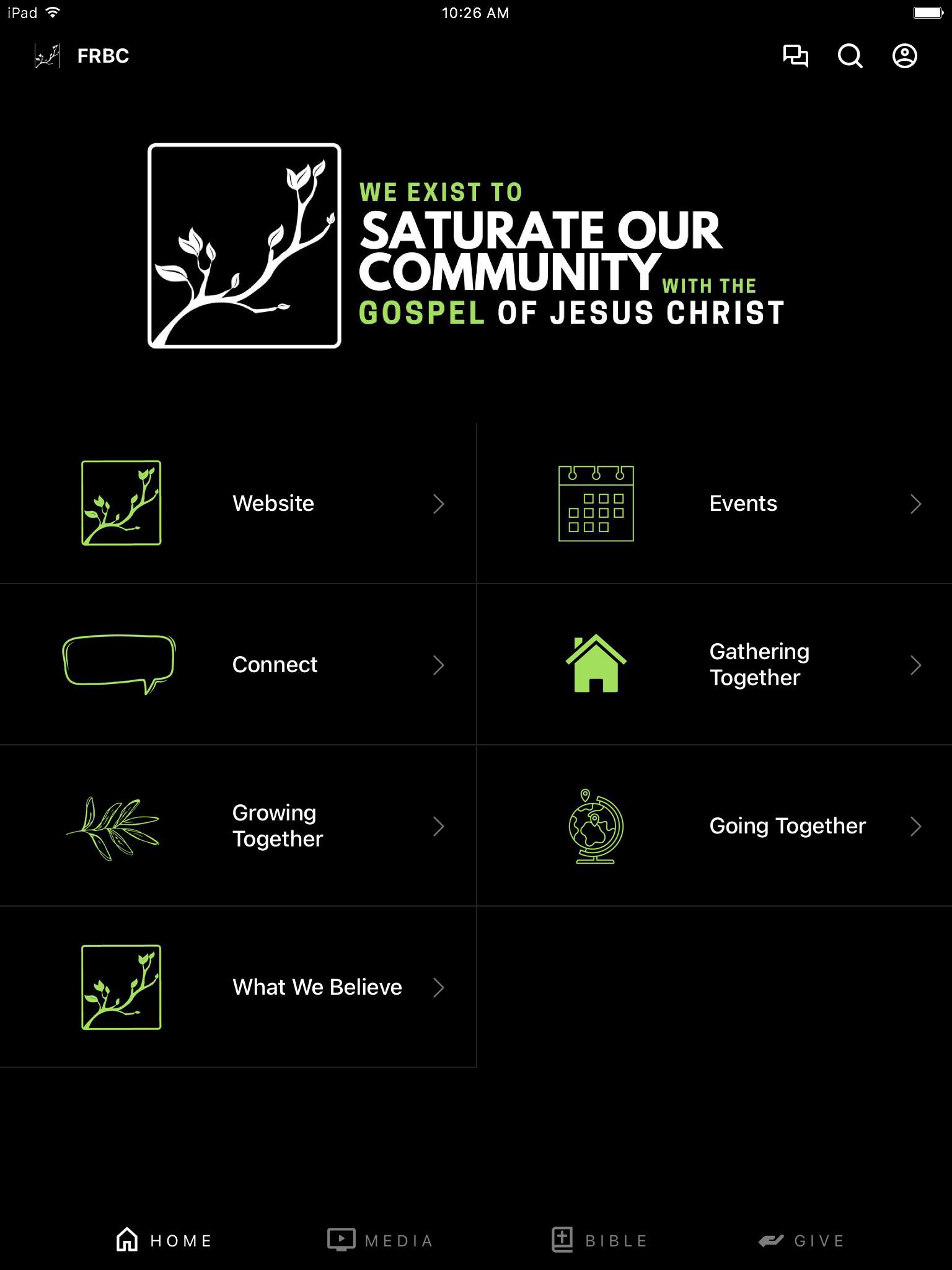
Task: Switch to the Give tab
Action: click(x=802, y=1240)
